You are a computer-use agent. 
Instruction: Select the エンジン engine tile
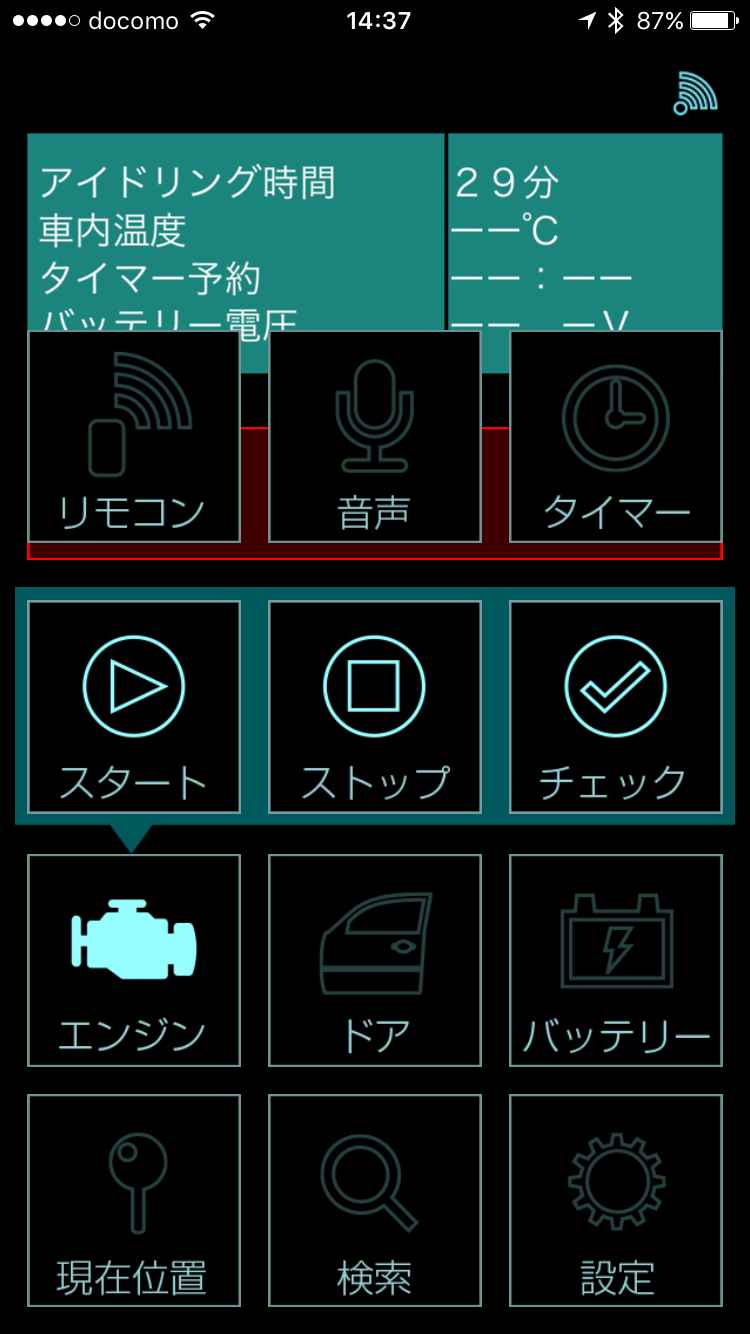point(134,960)
